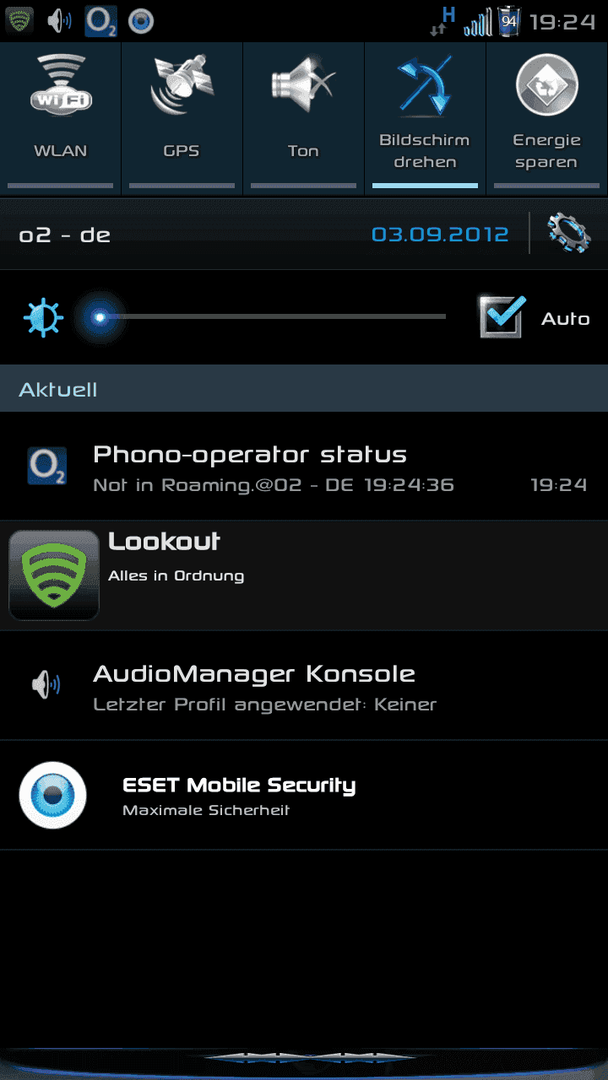Tap the brightness slider track

click(x=273, y=317)
